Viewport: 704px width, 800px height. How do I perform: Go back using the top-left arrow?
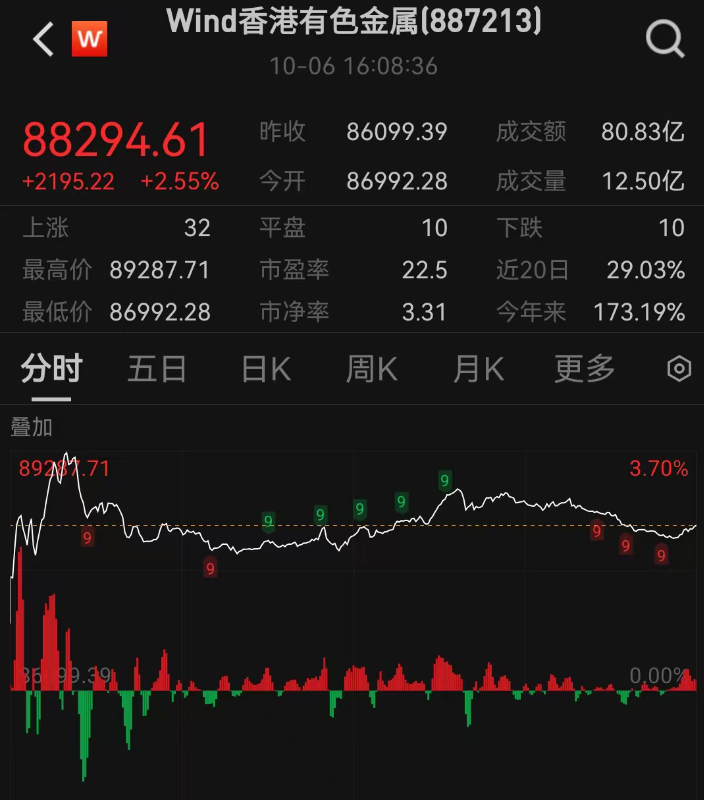coord(43,40)
